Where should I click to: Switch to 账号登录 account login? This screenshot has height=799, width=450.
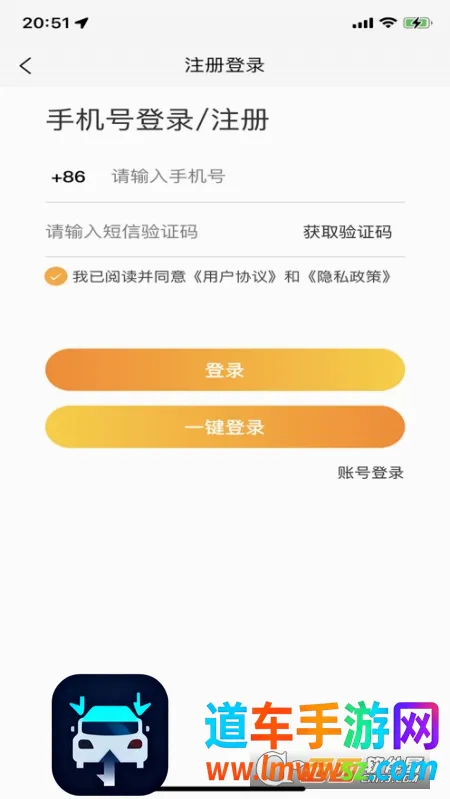(x=370, y=472)
